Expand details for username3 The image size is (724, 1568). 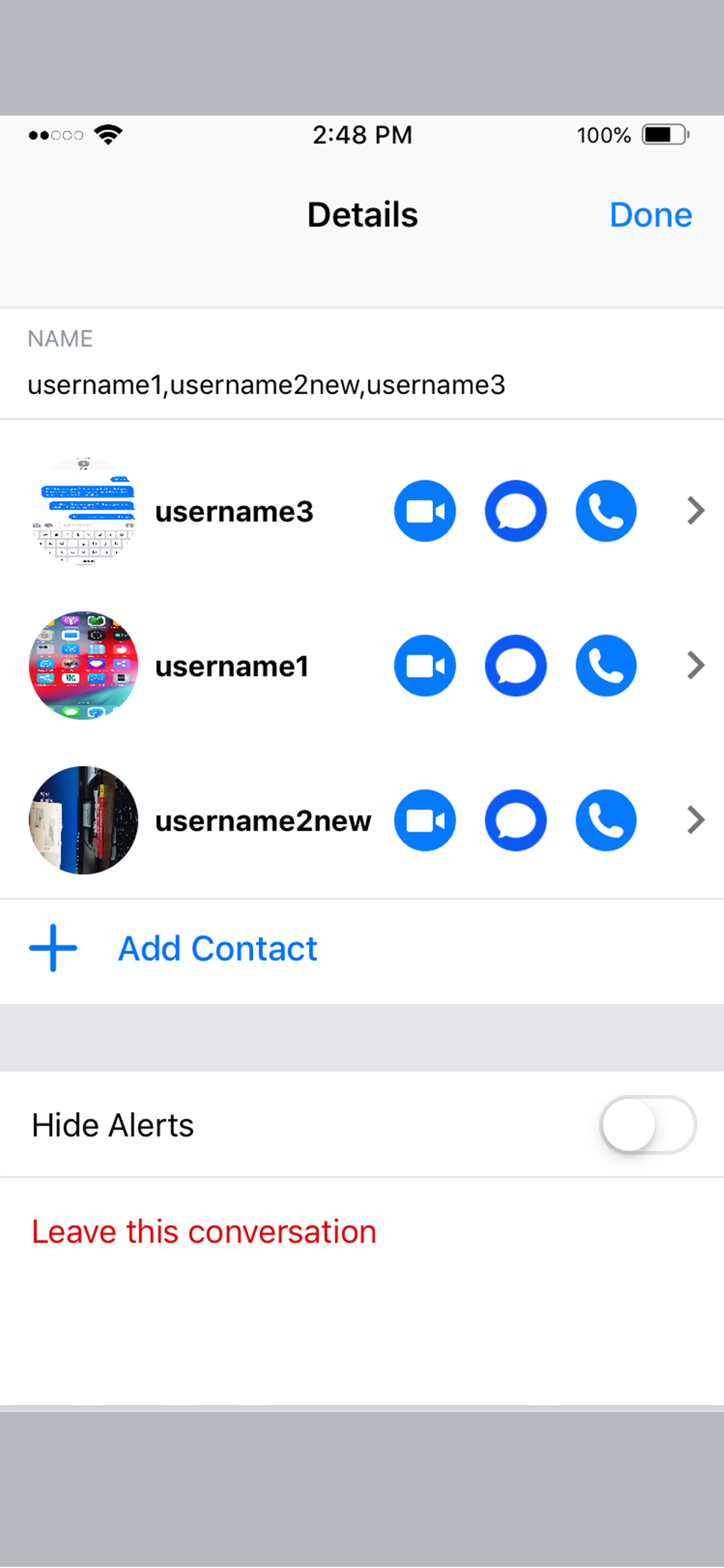(x=695, y=510)
